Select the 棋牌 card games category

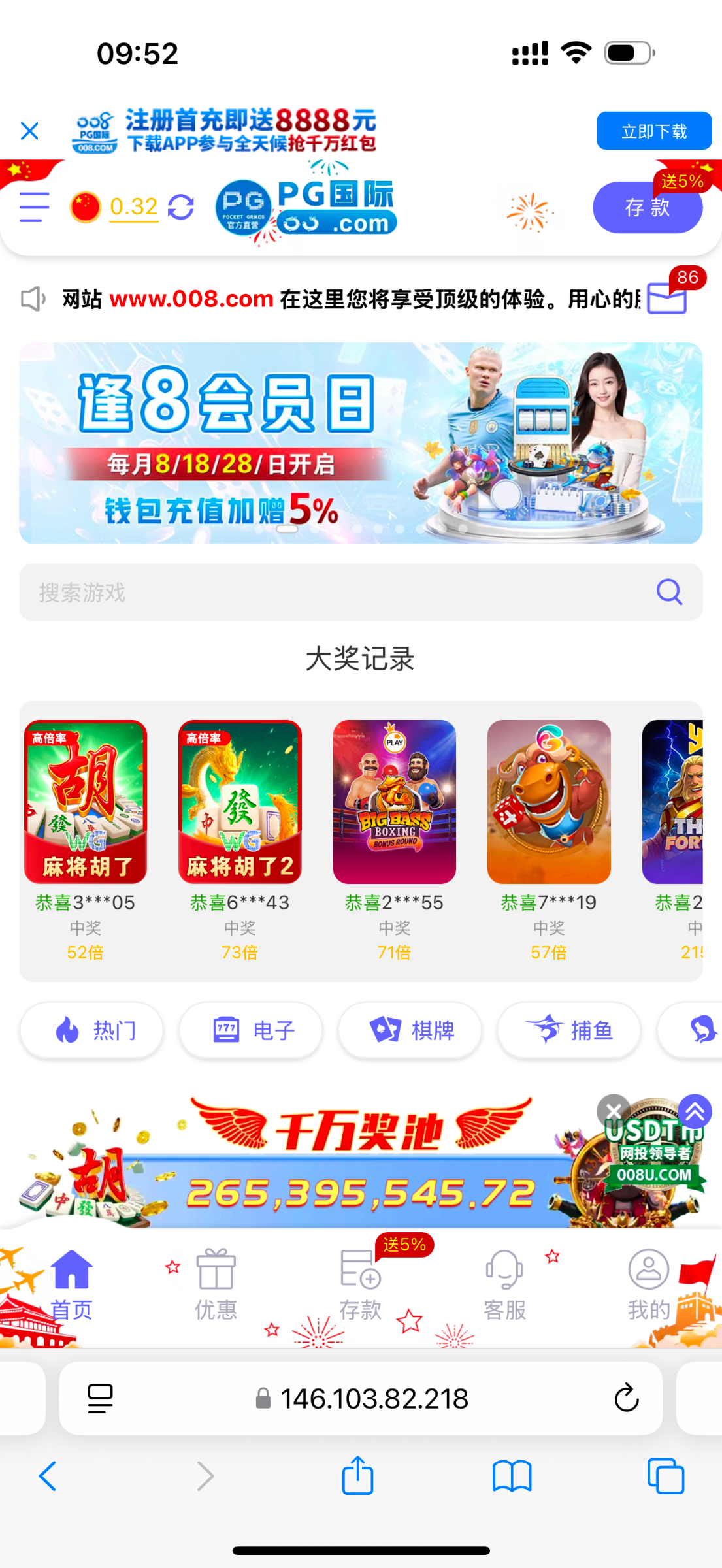[x=409, y=1030]
